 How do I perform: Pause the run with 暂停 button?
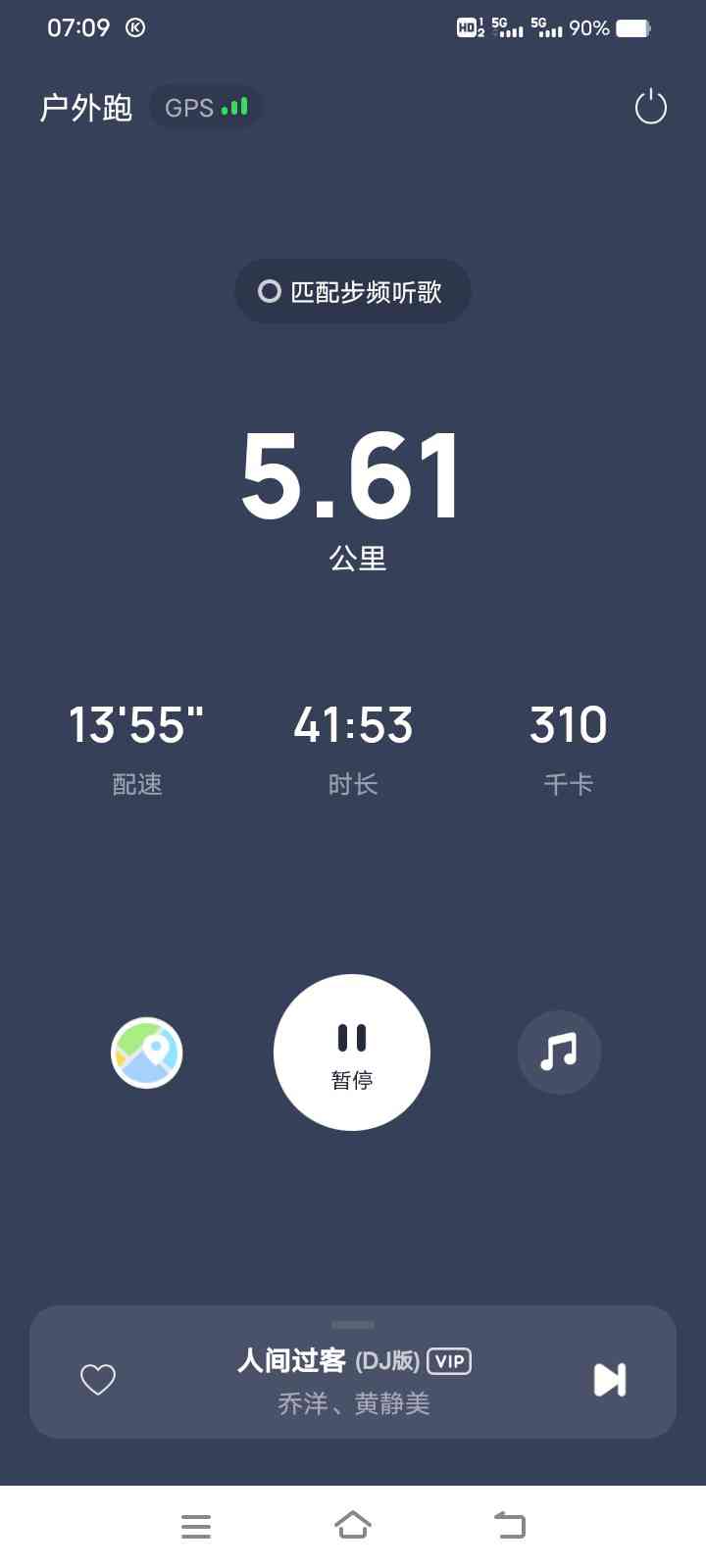(352, 1053)
